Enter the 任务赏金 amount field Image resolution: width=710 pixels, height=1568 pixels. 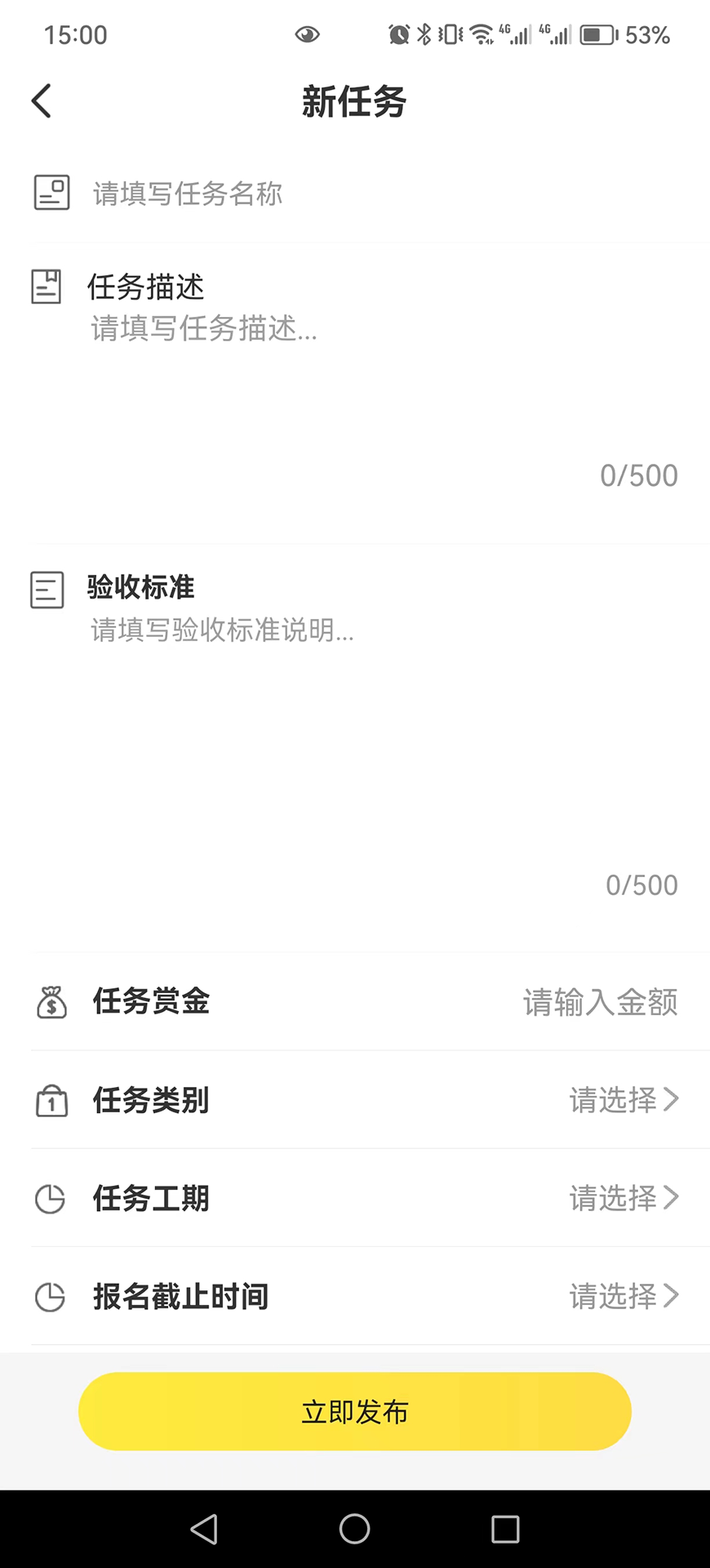[x=600, y=1002]
